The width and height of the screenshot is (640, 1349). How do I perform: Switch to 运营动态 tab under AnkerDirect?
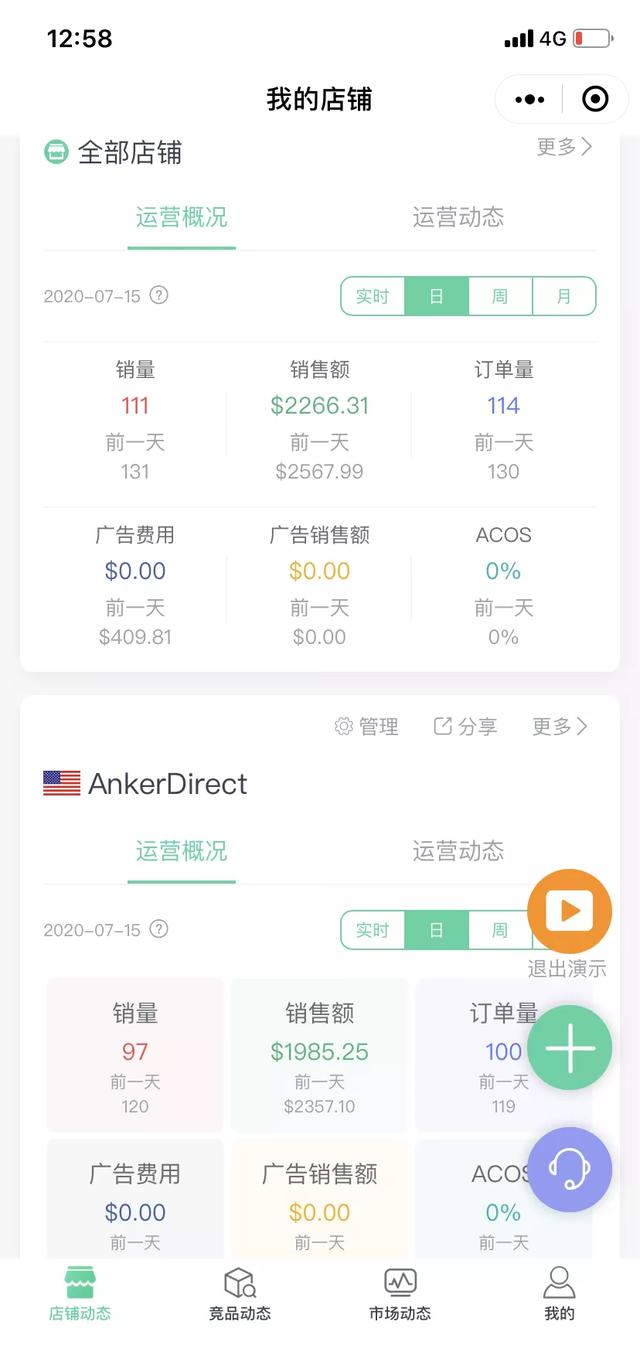click(458, 851)
